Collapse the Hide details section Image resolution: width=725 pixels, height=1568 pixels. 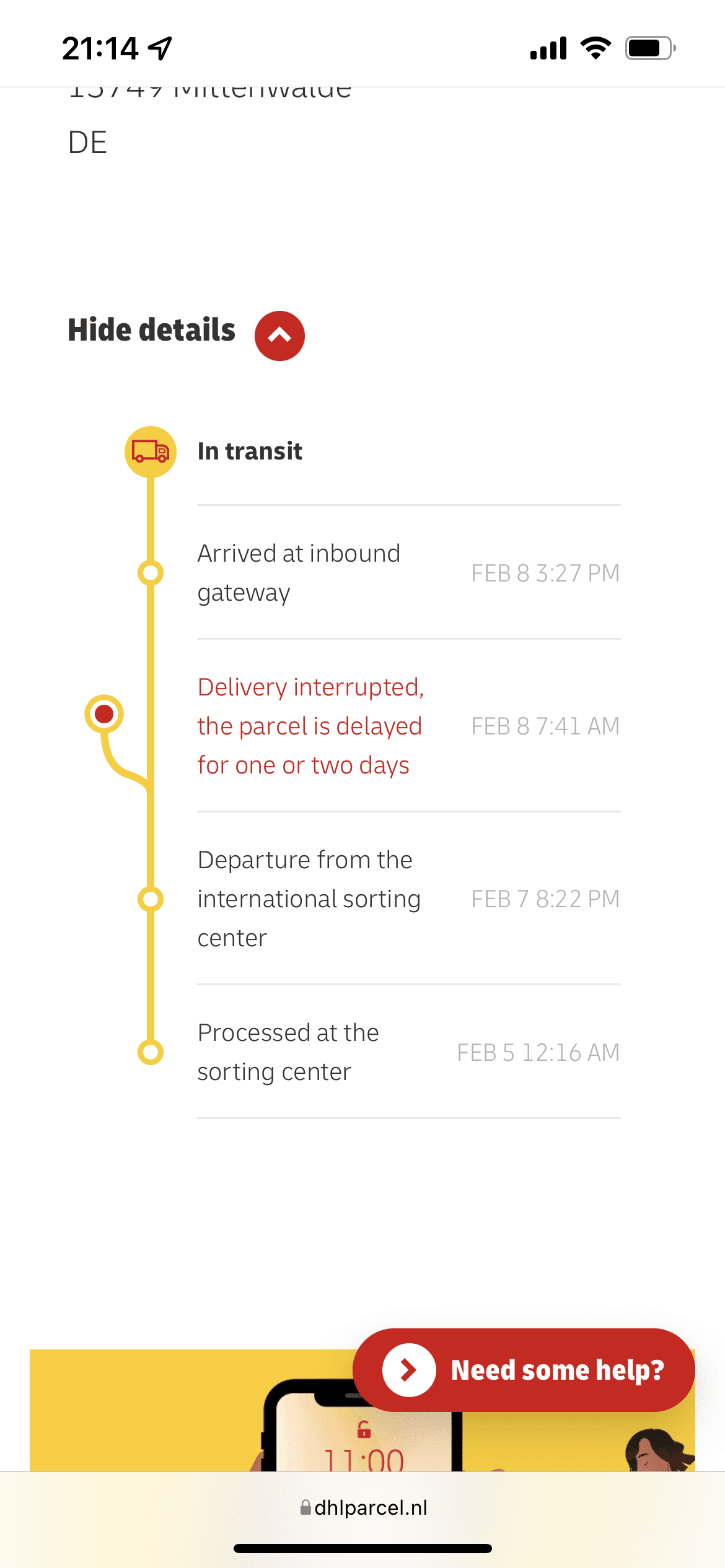[279, 336]
